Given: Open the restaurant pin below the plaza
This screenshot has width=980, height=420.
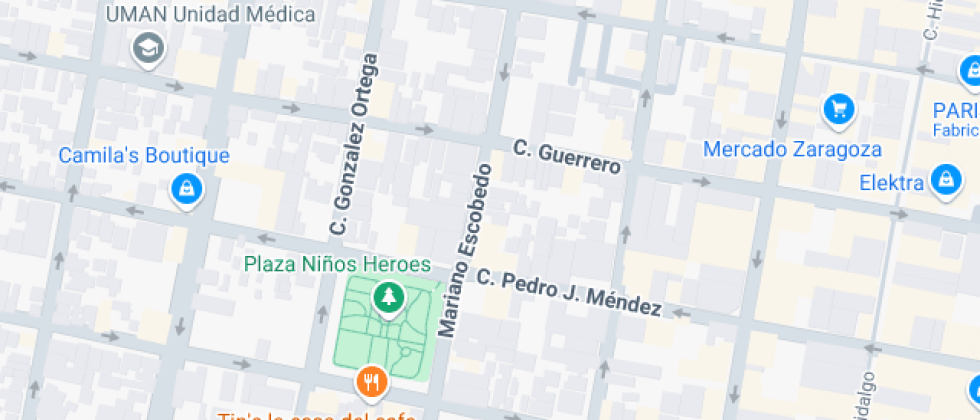Looking at the screenshot, I should tap(372, 380).
